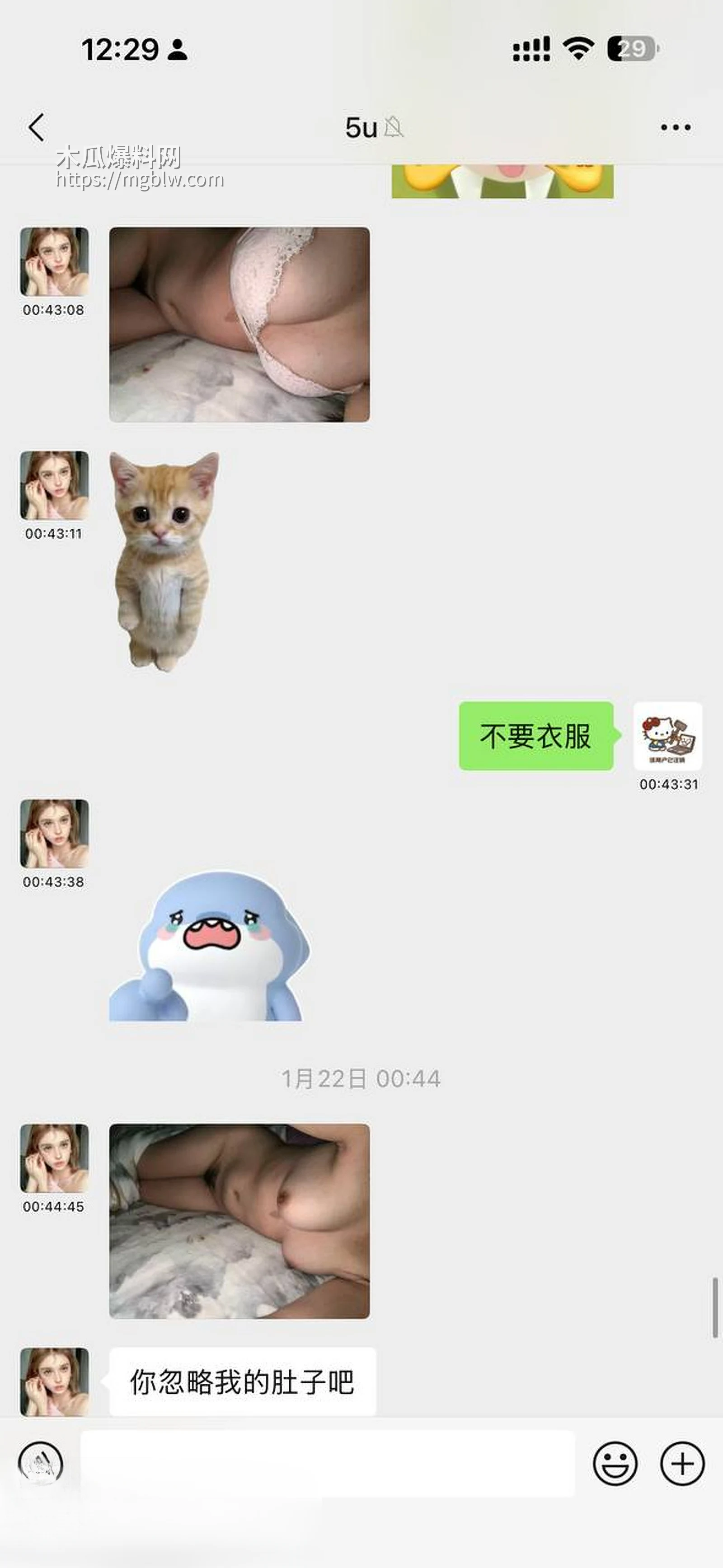Open my own avatar stamped 00:43:31
Screen dimensions: 723x1568
pos(667,736)
